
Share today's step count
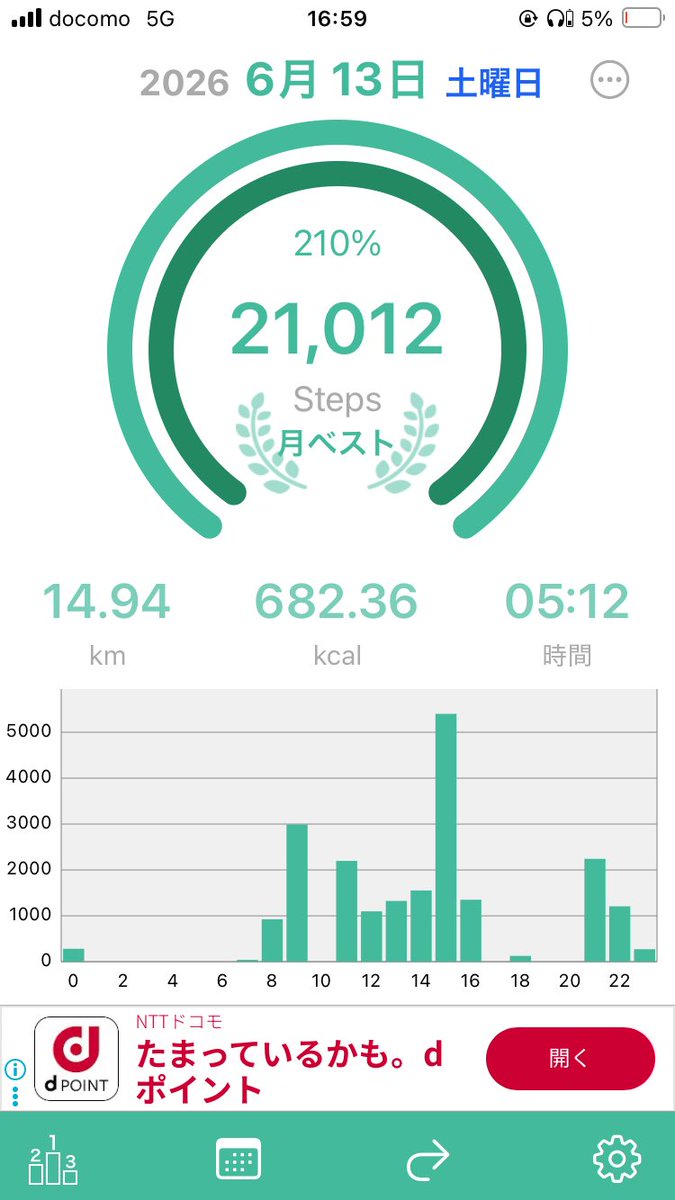pyautogui.click(x=430, y=1161)
